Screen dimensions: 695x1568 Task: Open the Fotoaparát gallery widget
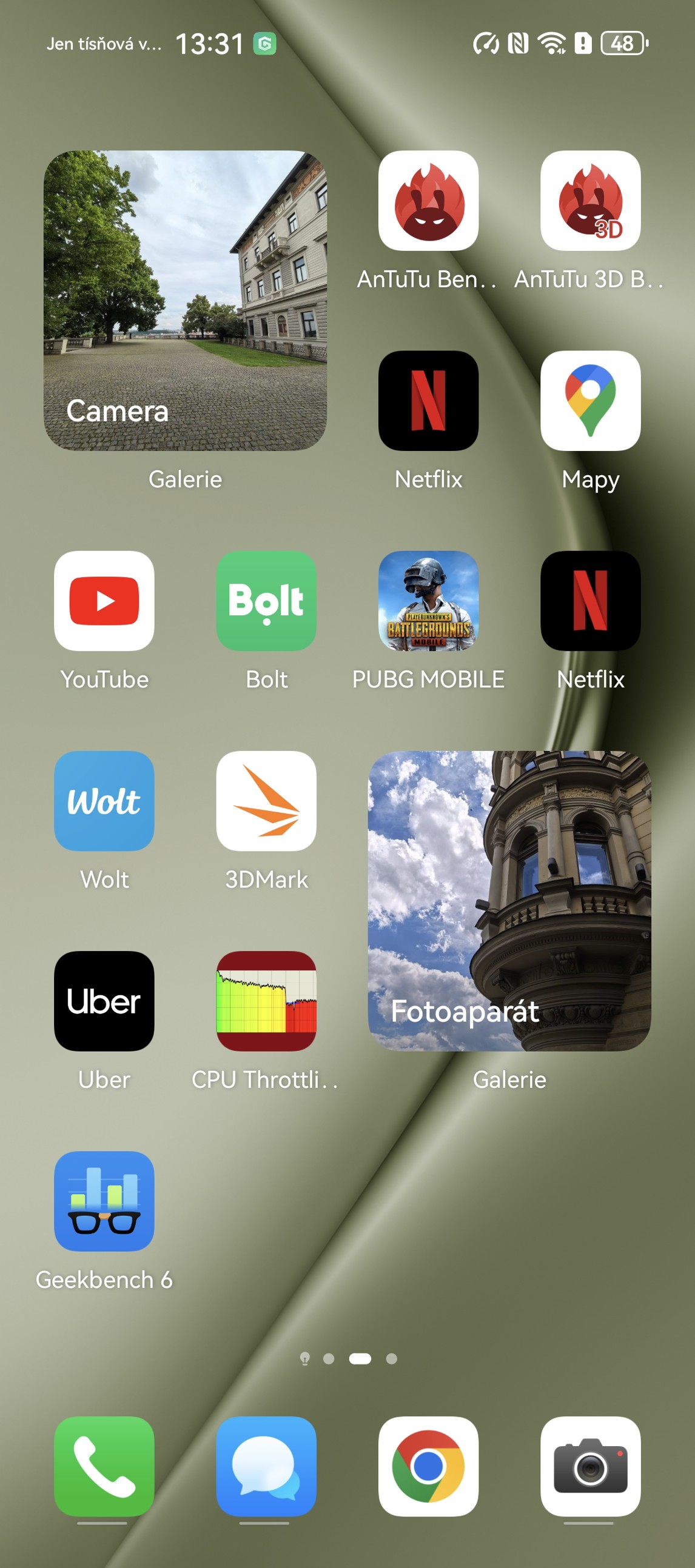coord(509,901)
